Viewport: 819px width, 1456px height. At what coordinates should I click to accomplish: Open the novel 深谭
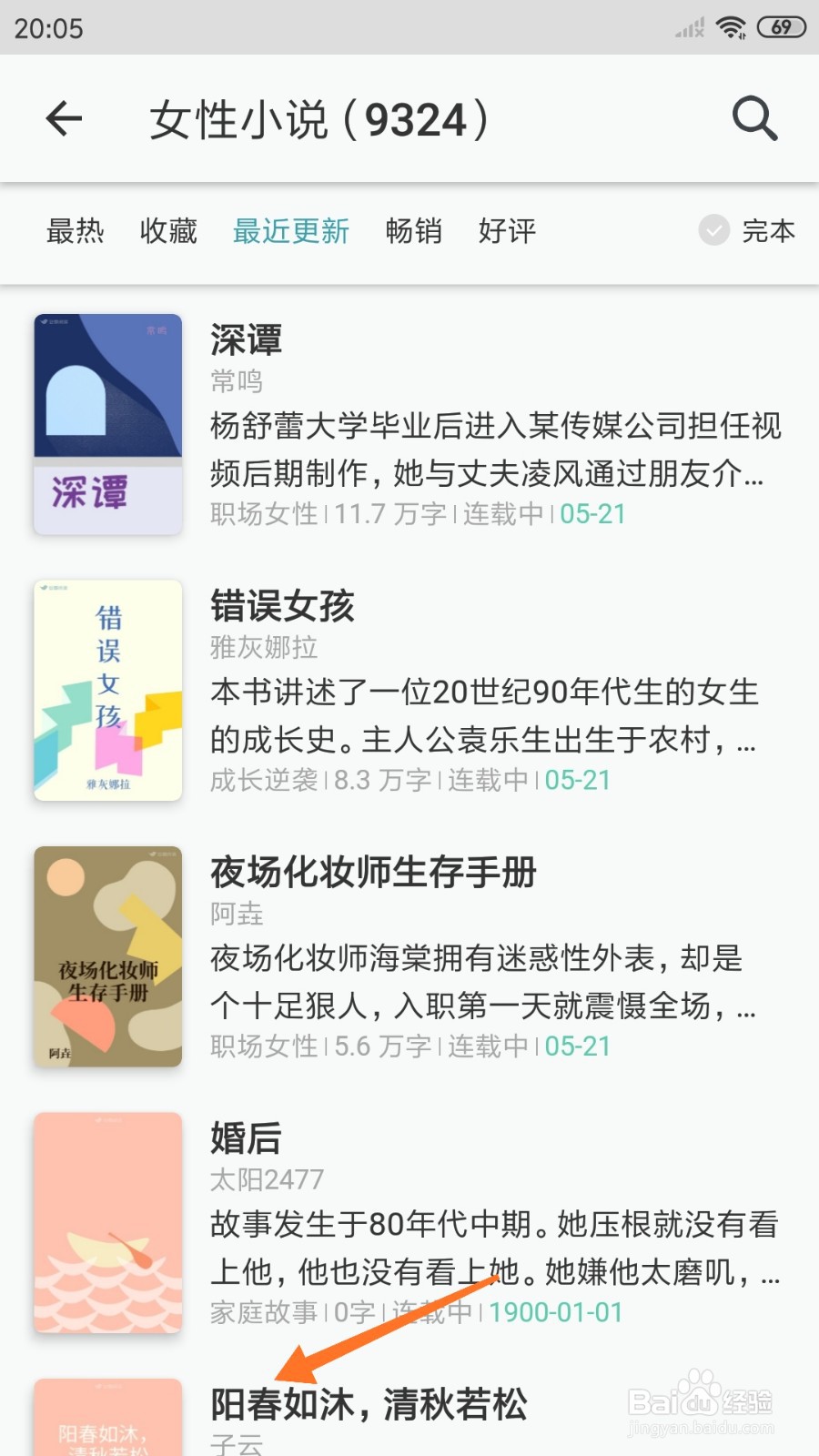[x=246, y=339]
